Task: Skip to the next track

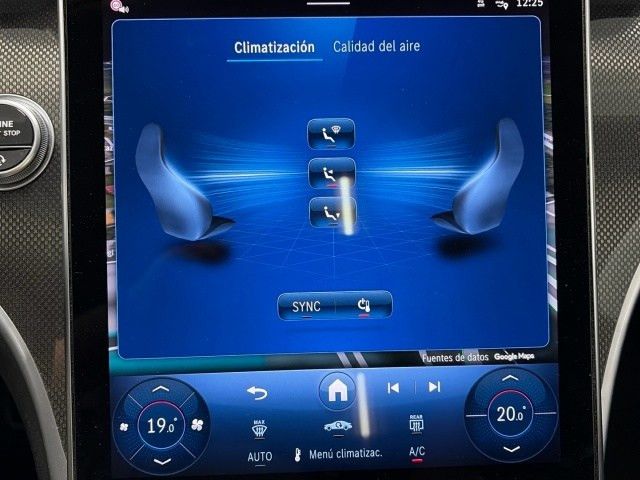Action: (434, 387)
